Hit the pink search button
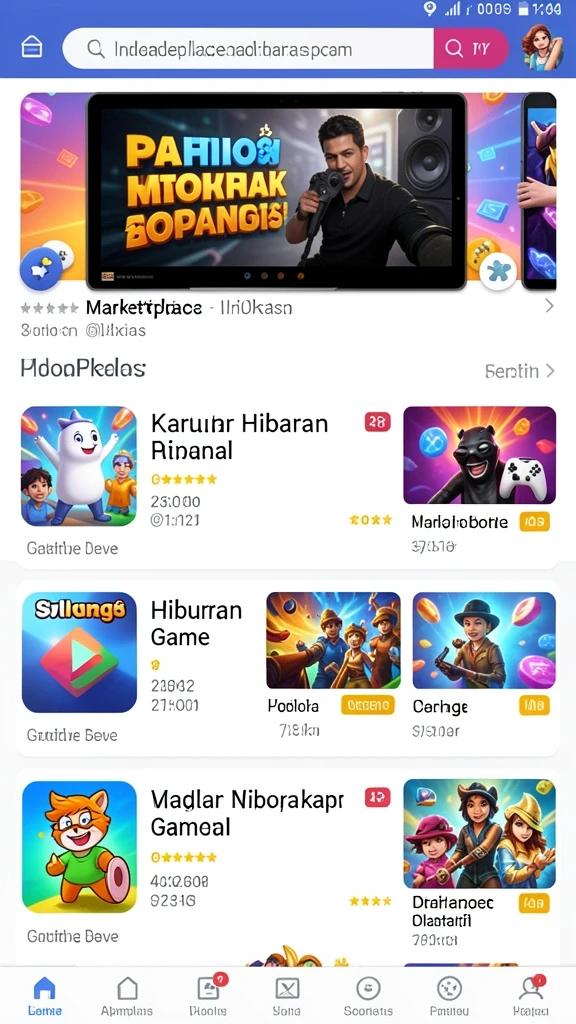This screenshot has height=1024, width=576. point(471,49)
